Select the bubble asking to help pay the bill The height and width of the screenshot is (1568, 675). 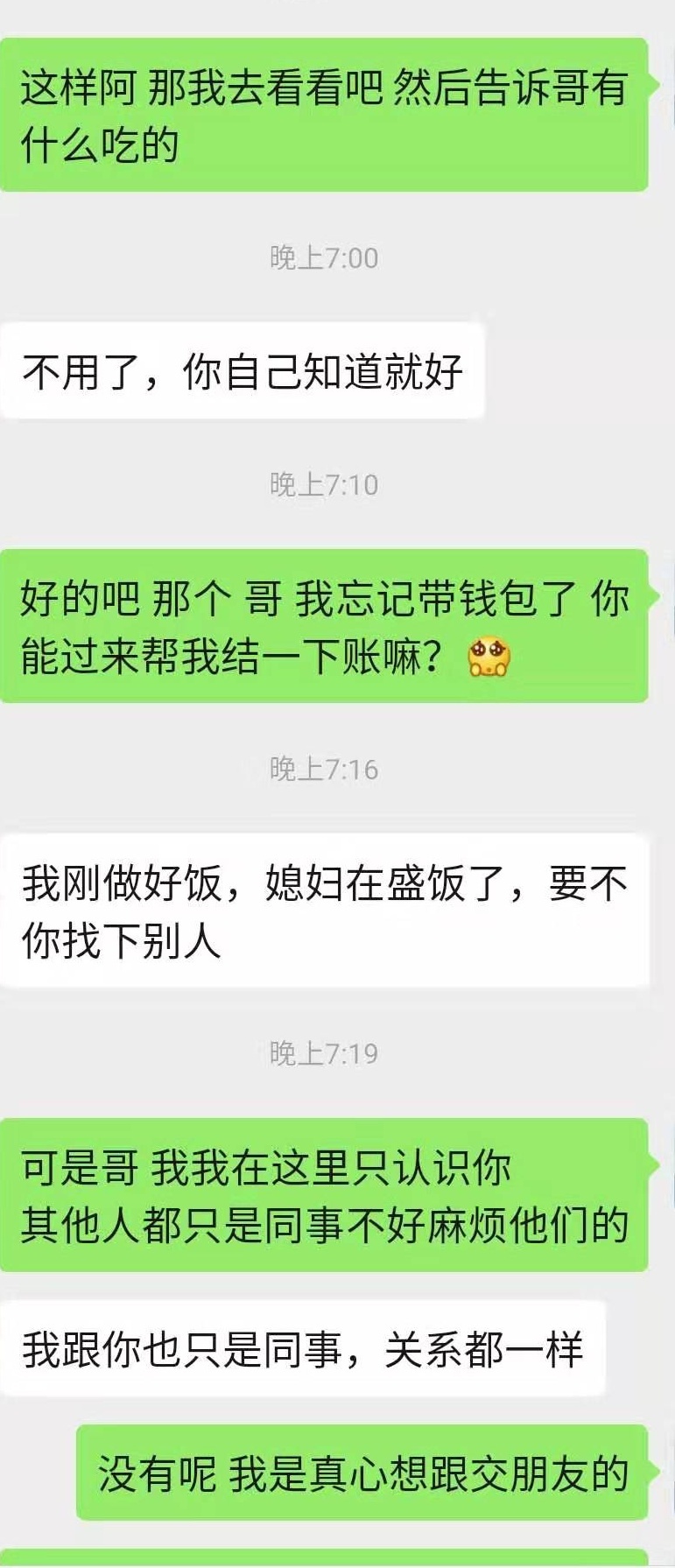tap(324, 625)
